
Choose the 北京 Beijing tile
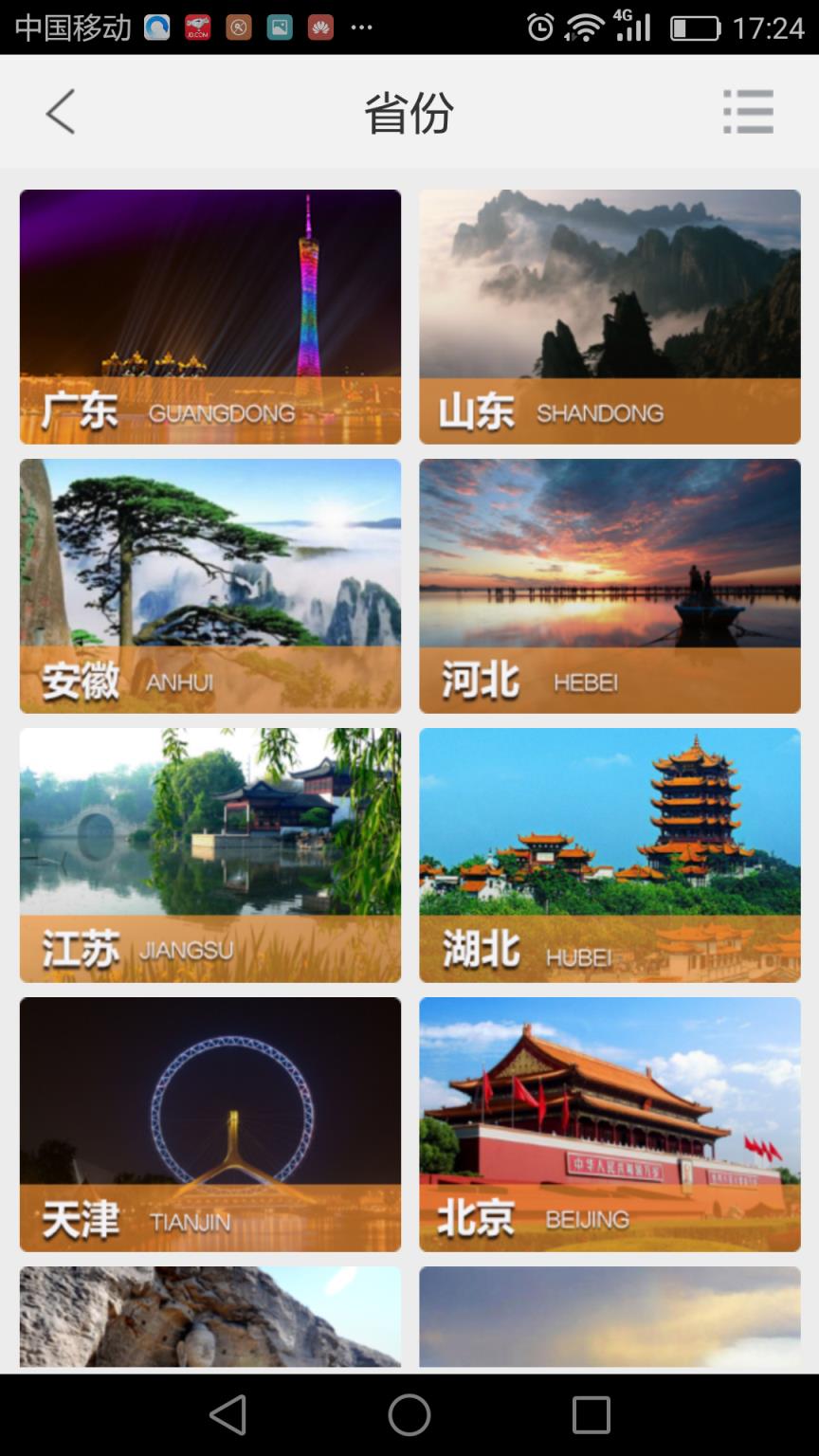coord(610,1124)
